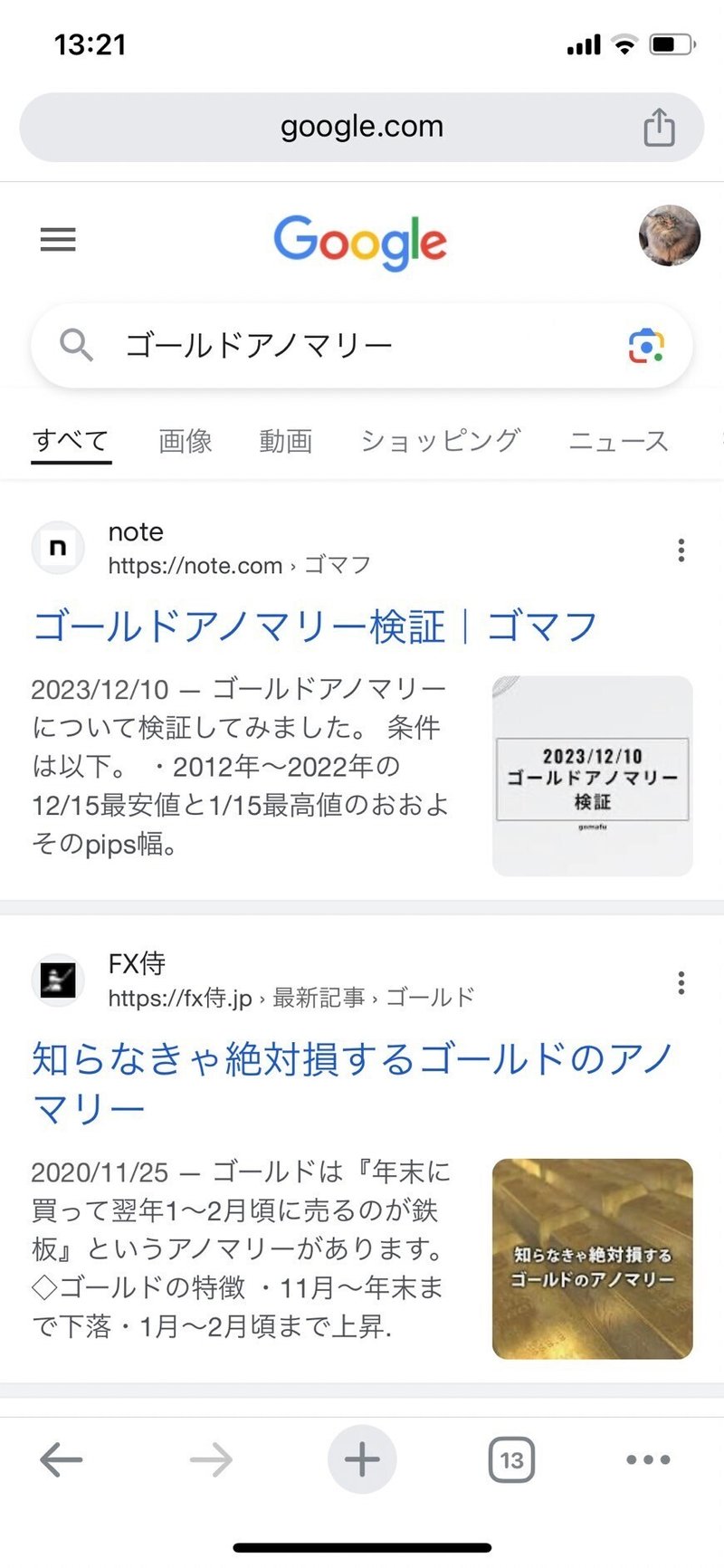Open the Google hamburger menu
This screenshot has width=724, height=1568.
pyautogui.click(x=58, y=239)
